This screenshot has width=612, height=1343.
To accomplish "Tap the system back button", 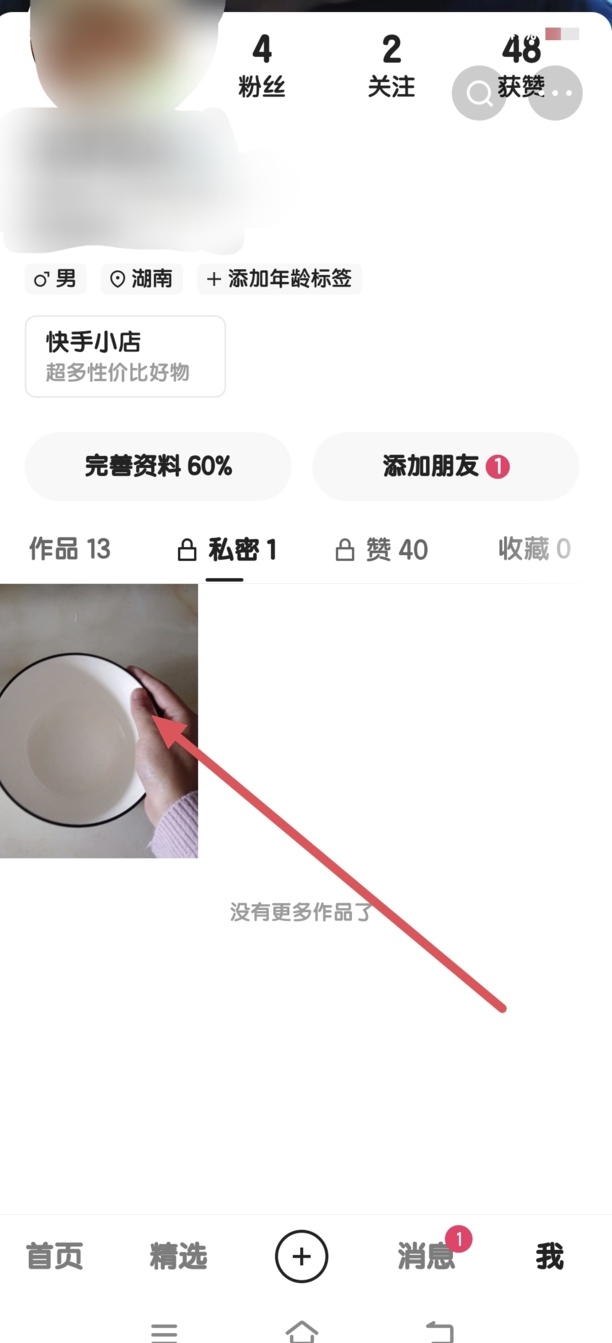I will (x=440, y=1331).
